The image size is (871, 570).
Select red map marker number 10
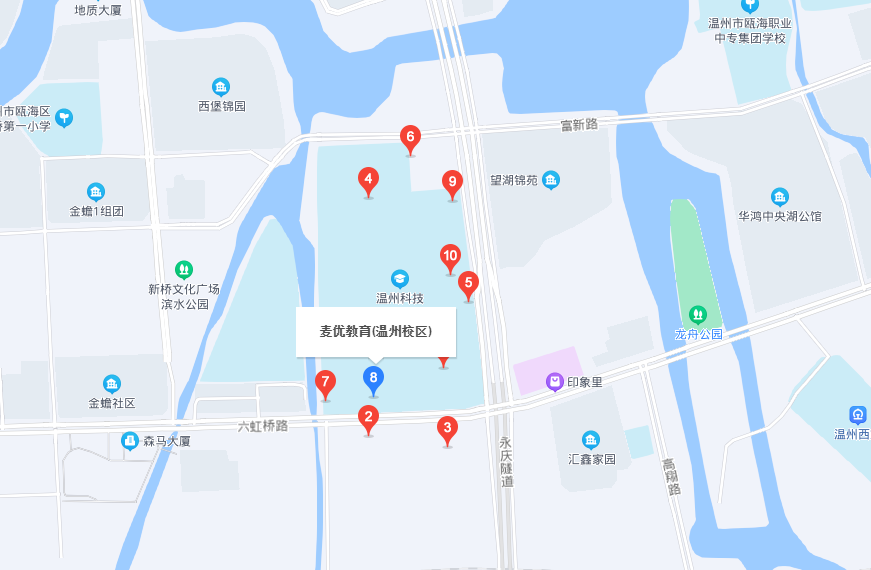pos(450,255)
